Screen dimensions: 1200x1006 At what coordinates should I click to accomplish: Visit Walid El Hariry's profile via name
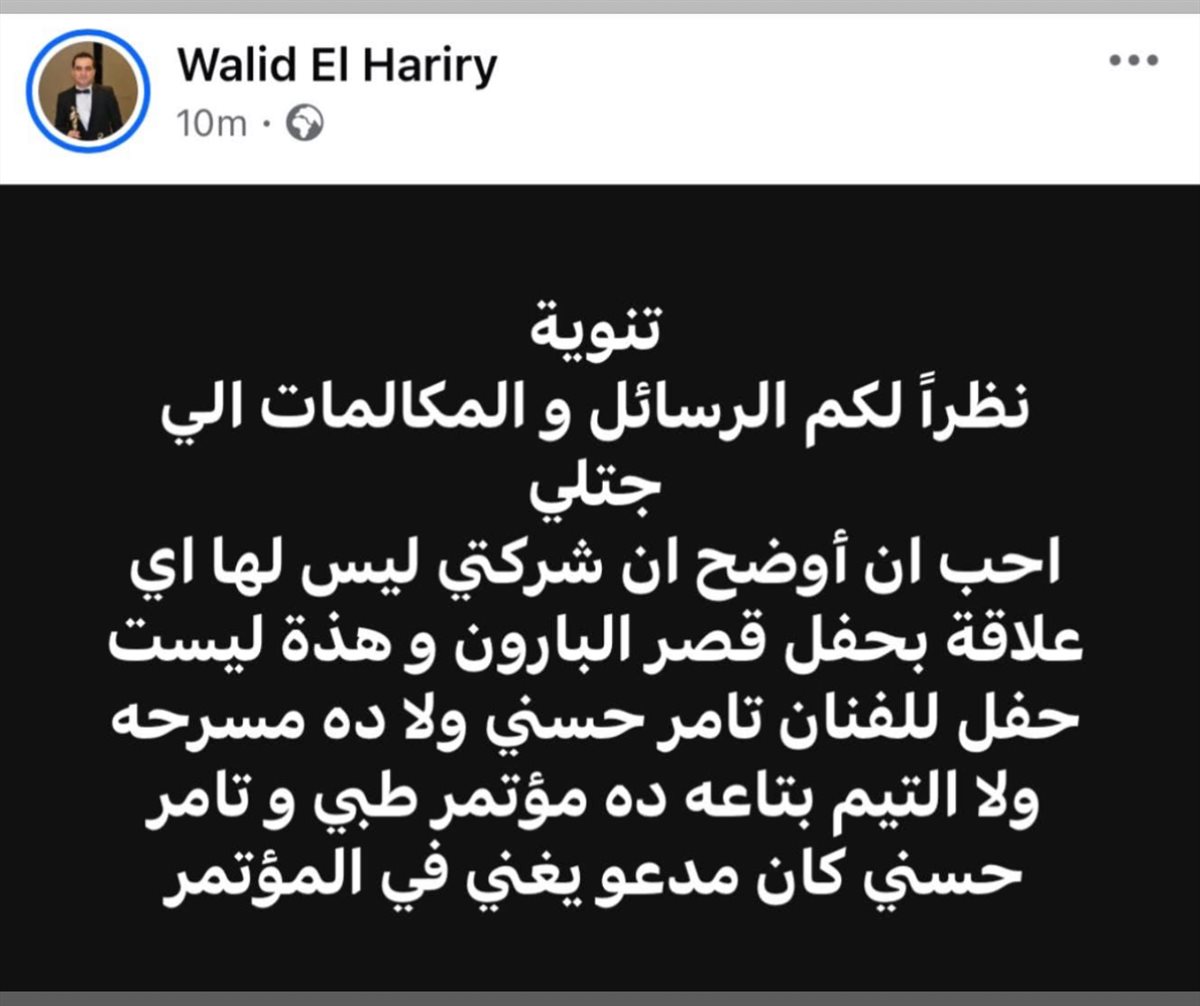(336, 66)
